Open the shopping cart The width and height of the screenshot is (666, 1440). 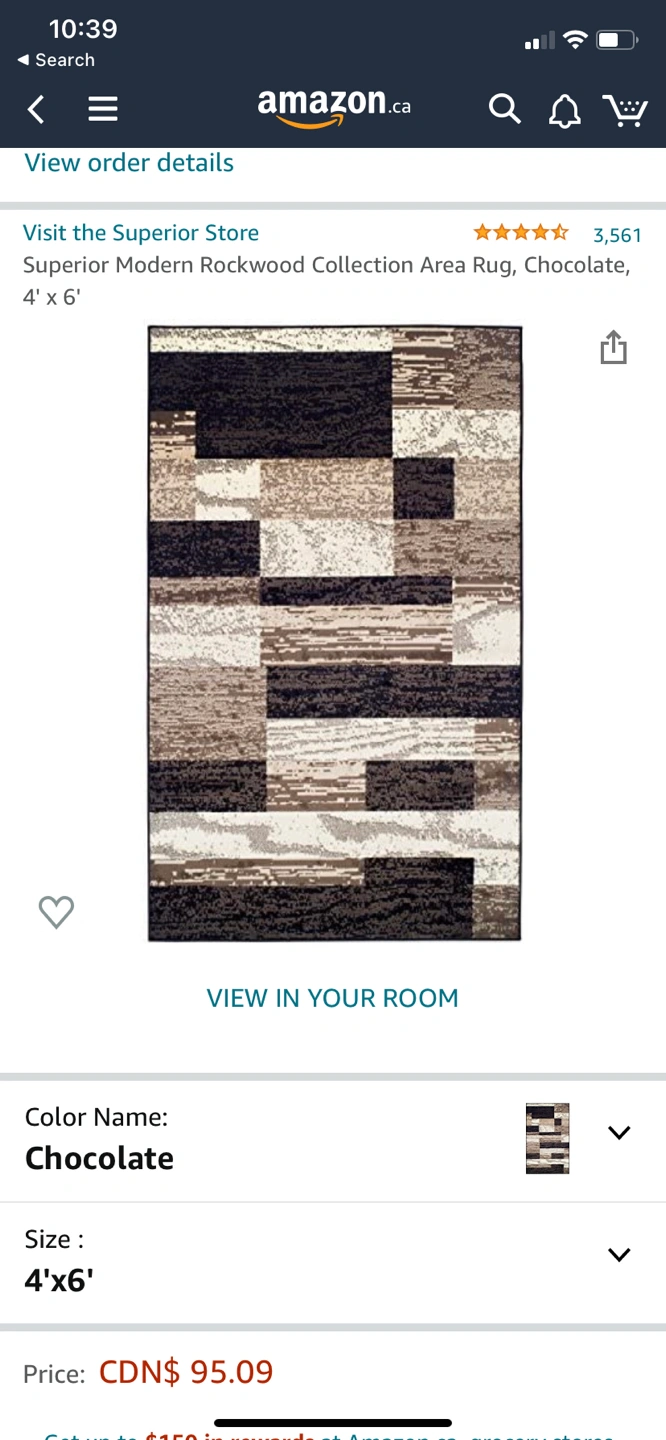point(625,109)
